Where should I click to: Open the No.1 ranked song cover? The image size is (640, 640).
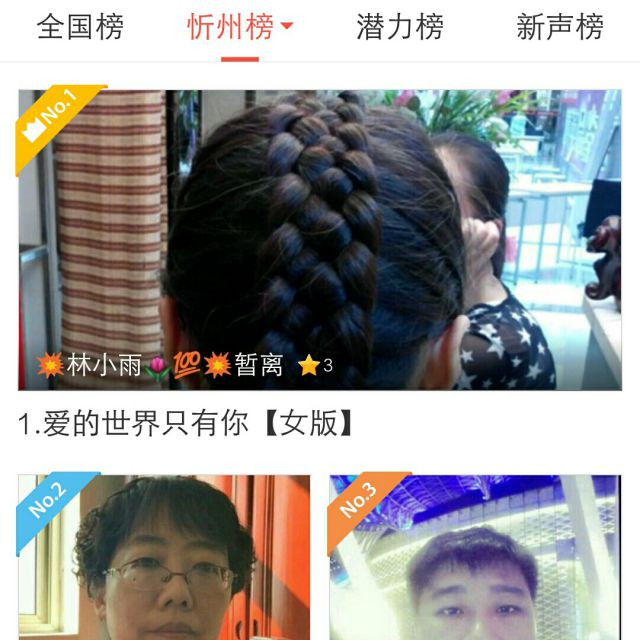point(320,240)
